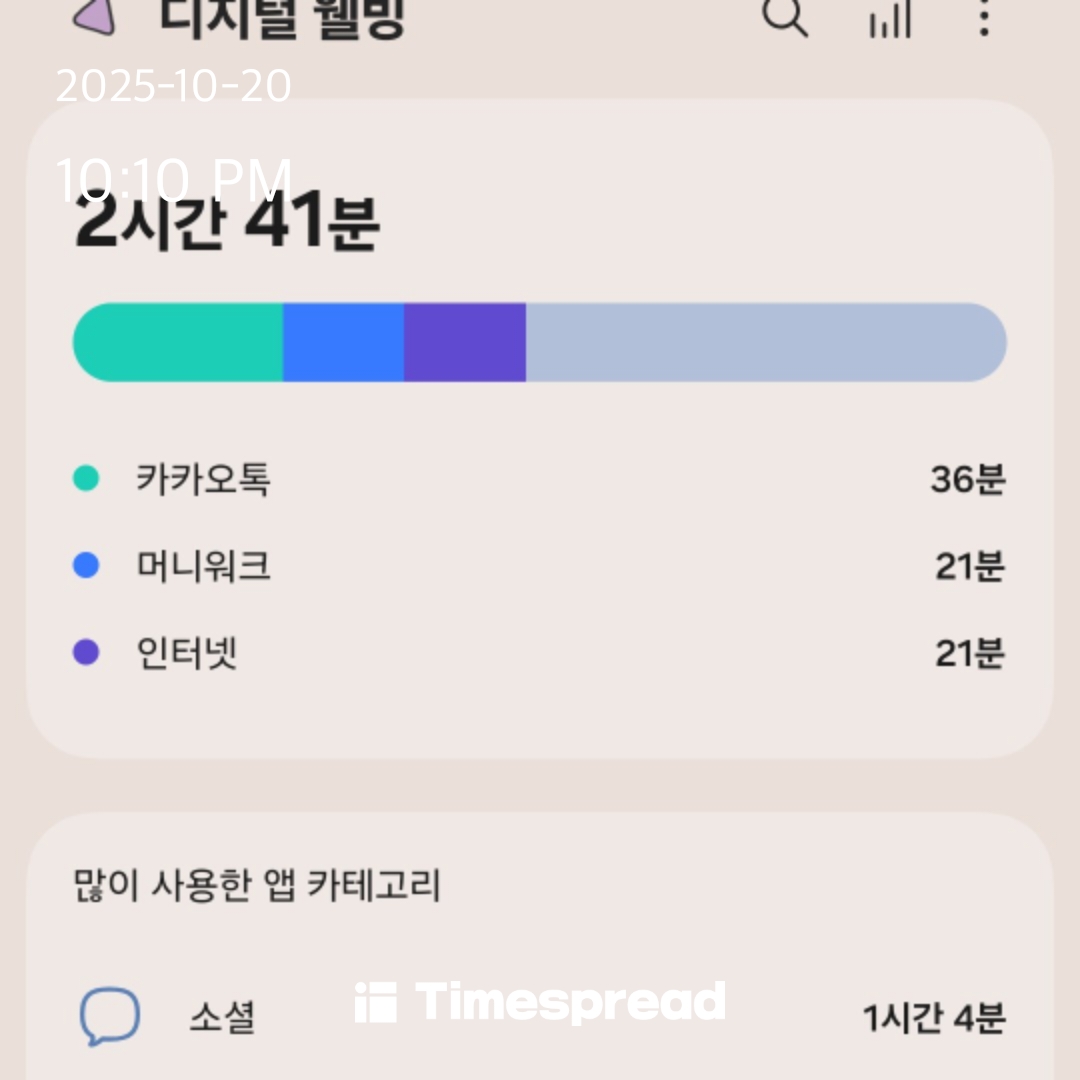Open the search icon in the top bar

click(x=785, y=17)
